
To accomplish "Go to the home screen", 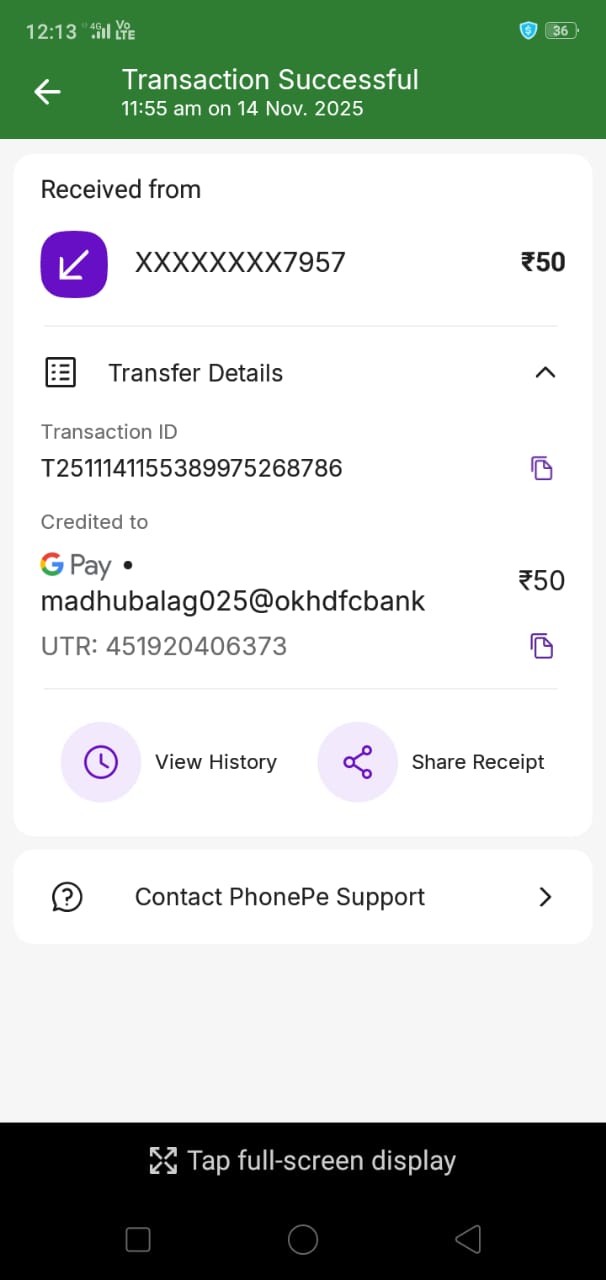I will point(303,1240).
